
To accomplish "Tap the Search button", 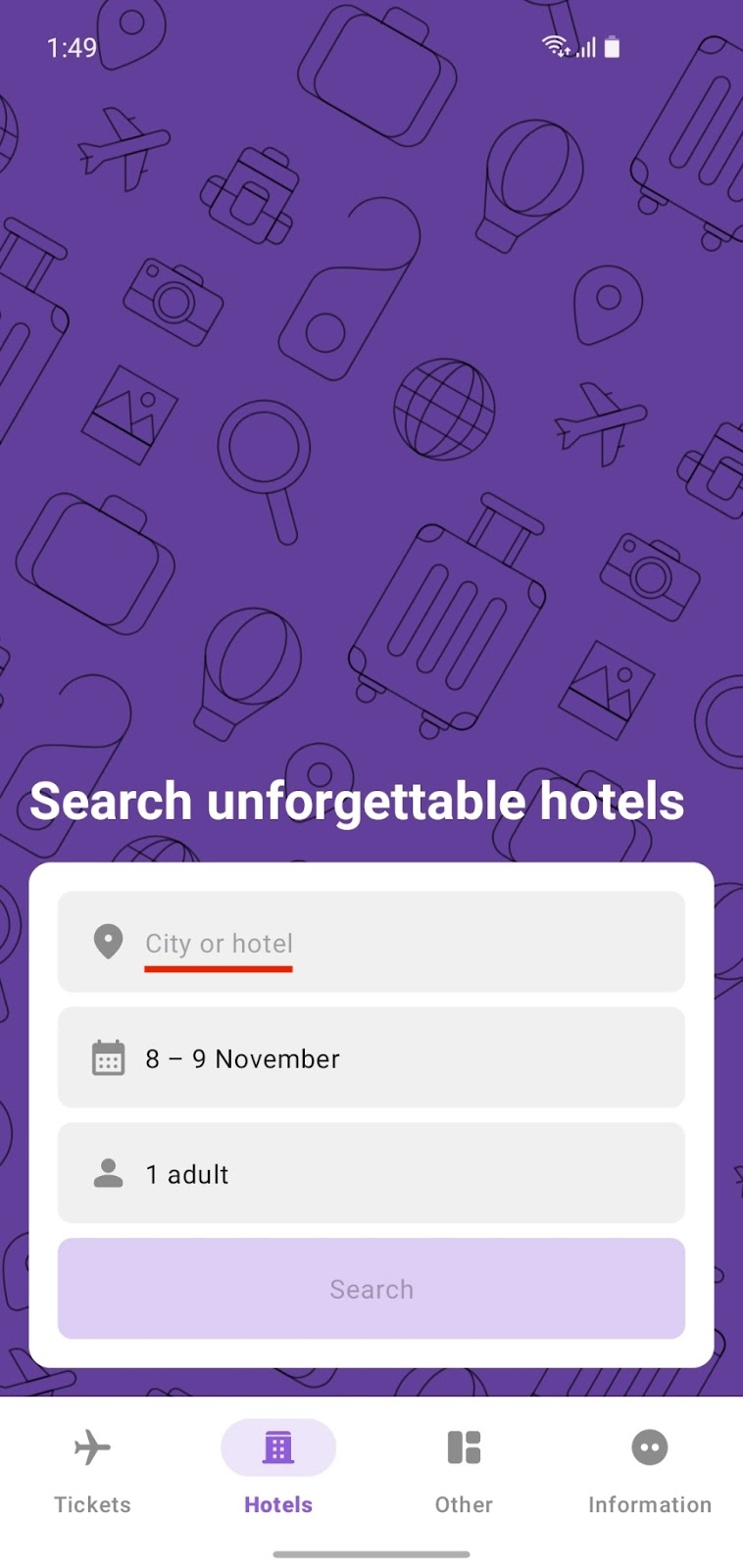I will pos(371,1289).
